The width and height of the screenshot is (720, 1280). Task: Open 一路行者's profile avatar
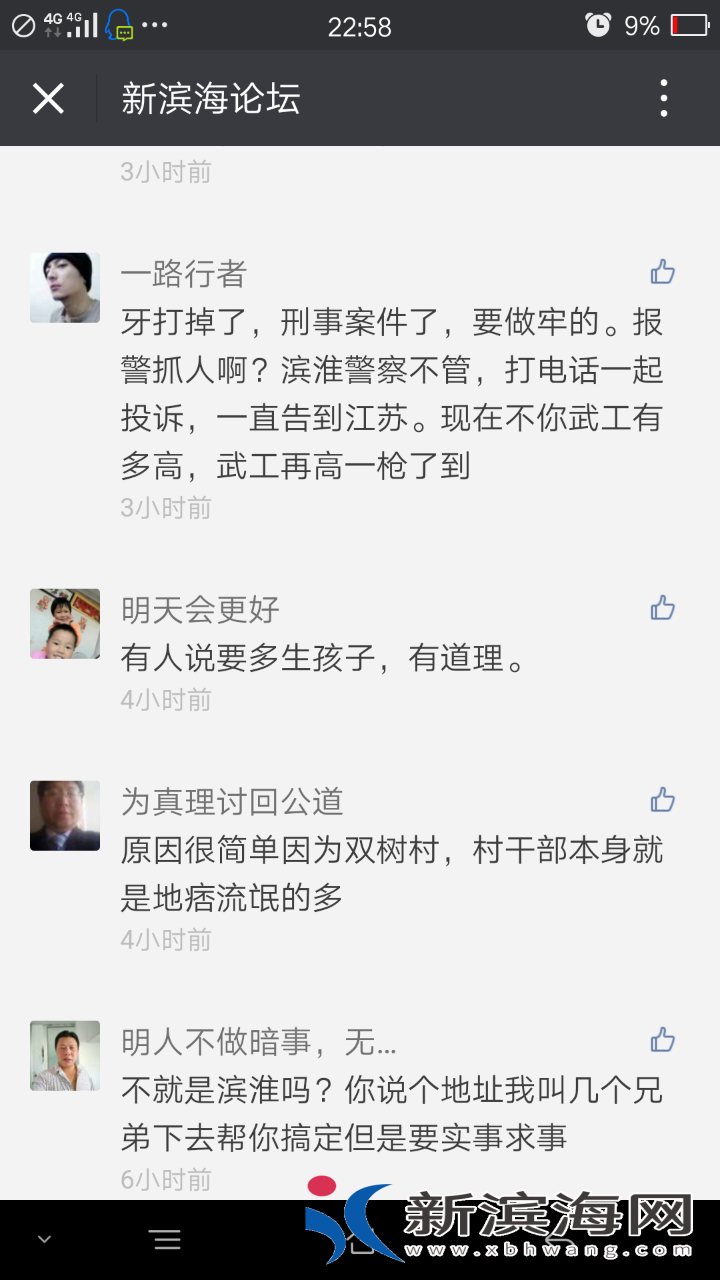65,288
